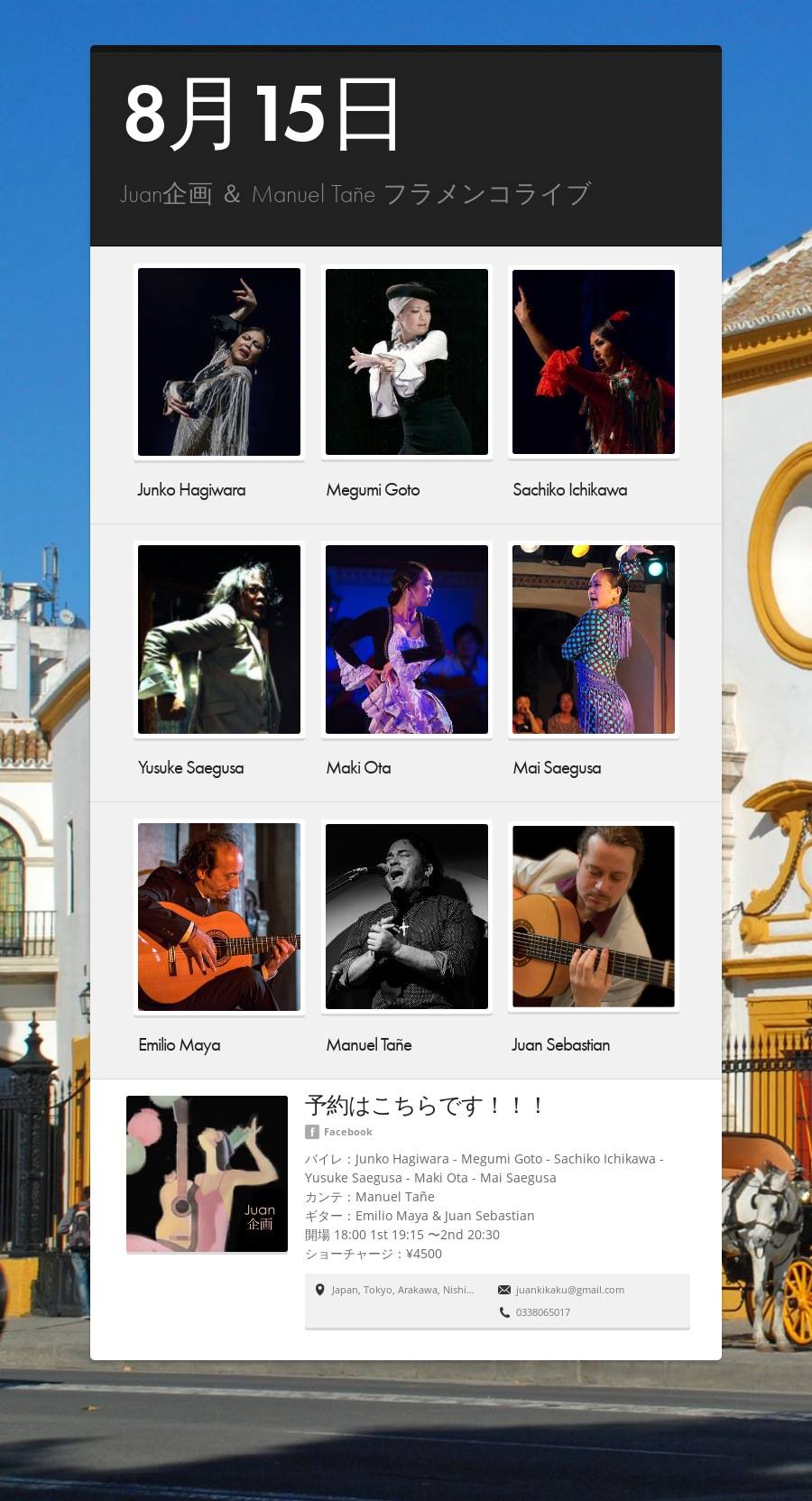Select Mai Saegusa's picture
Screen dimensions: 812x1501
point(594,639)
